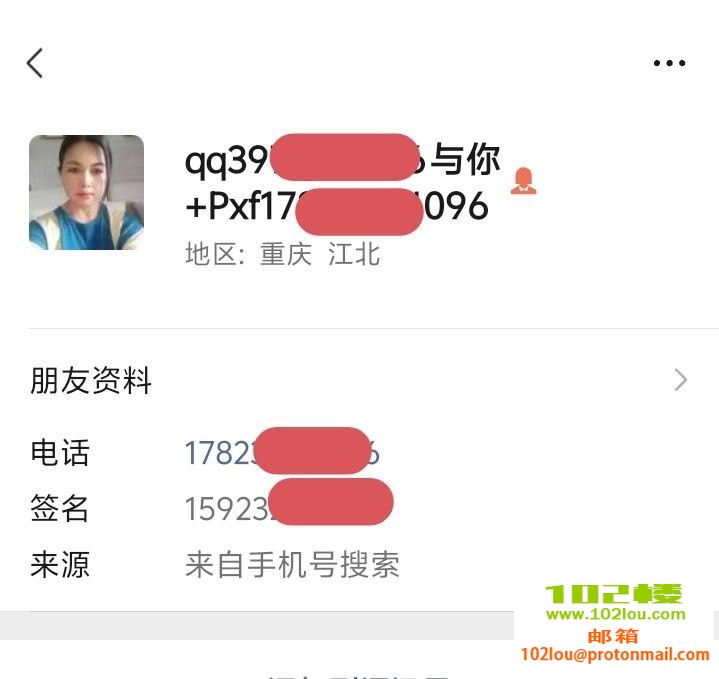Go back using the top-left arrow
The height and width of the screenshot is (679, 719).
[35, 63]
